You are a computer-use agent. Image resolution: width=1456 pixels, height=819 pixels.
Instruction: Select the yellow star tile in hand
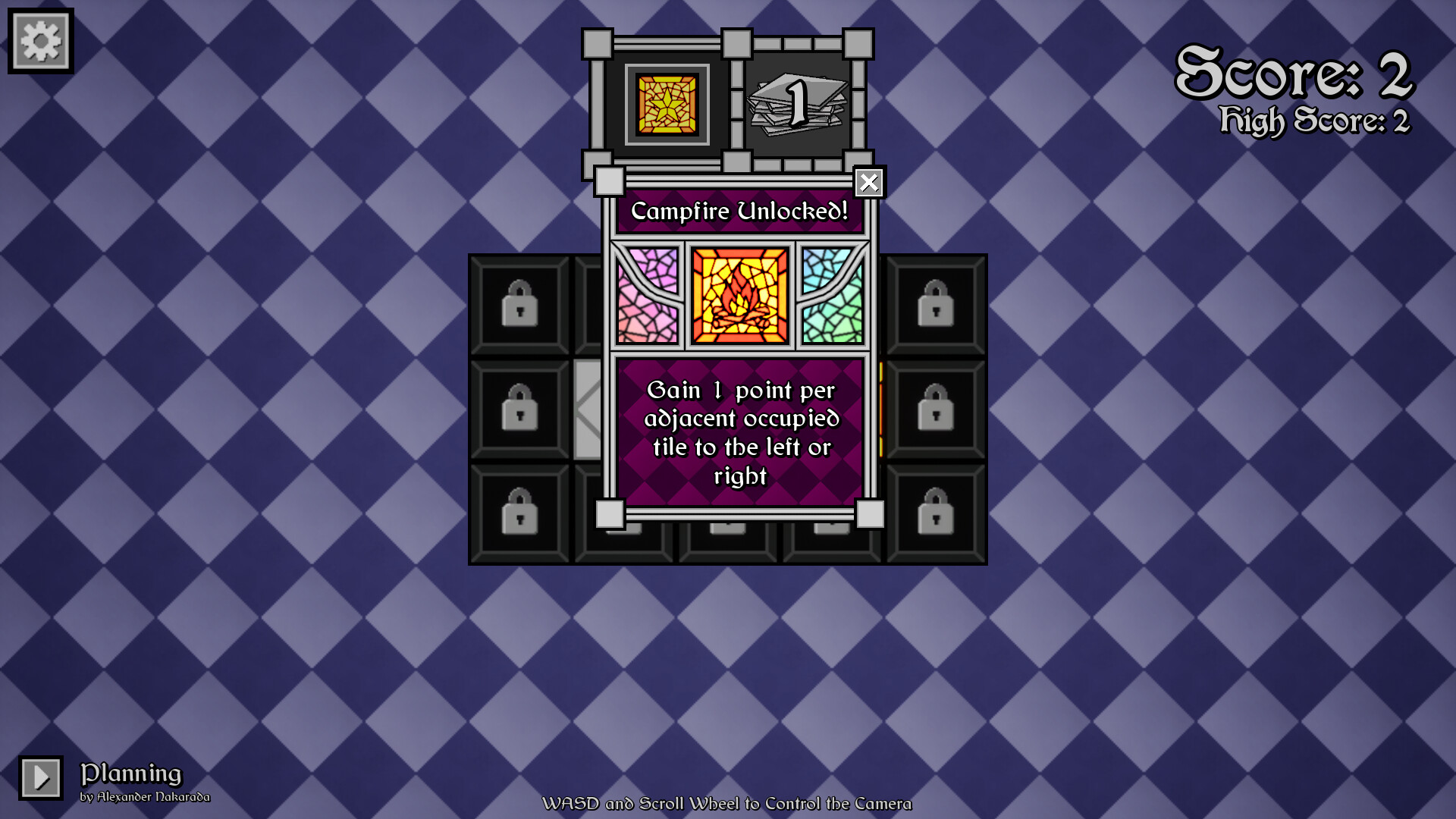point(667,105)
